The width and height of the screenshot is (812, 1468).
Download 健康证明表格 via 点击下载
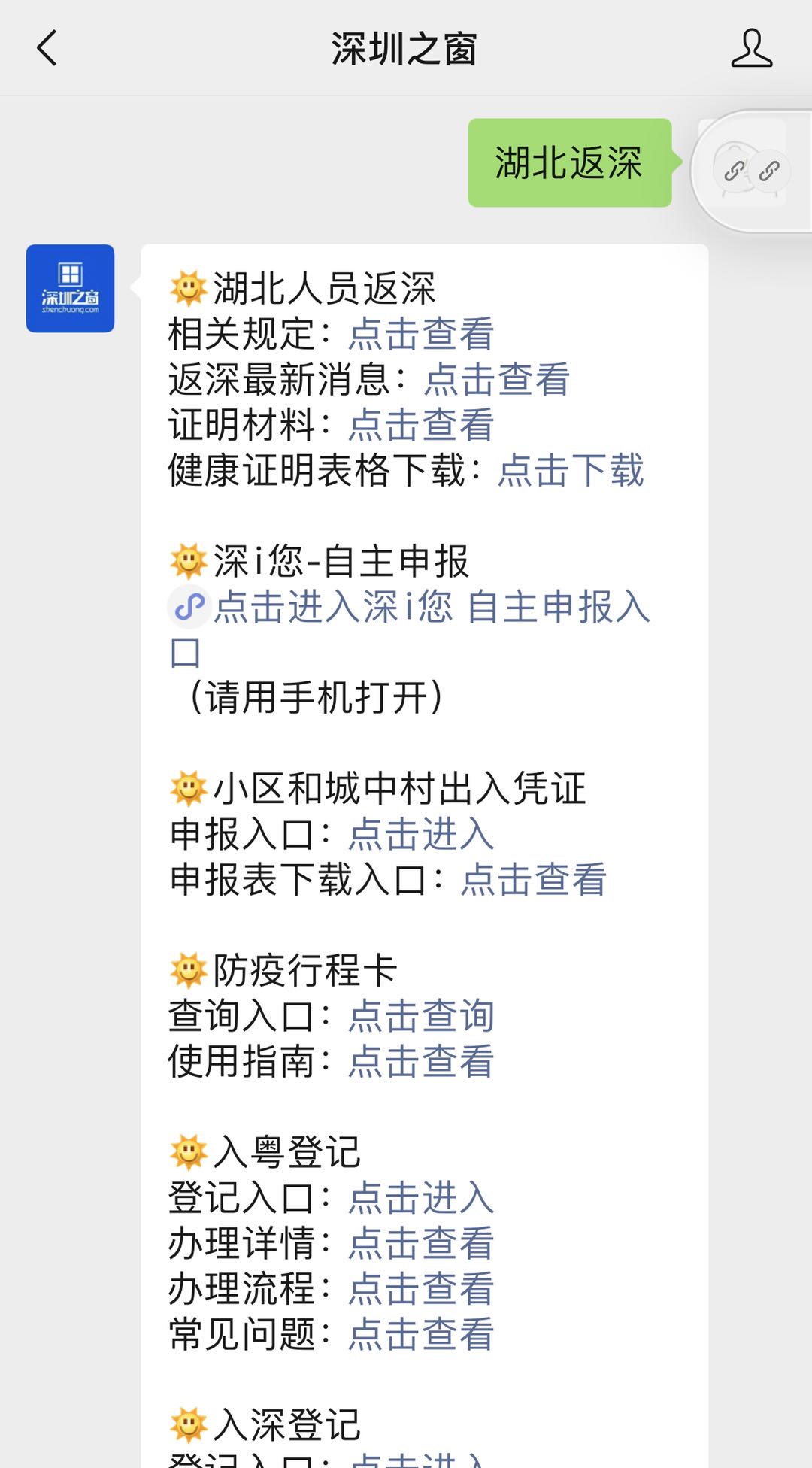click(x=571, y=471)
